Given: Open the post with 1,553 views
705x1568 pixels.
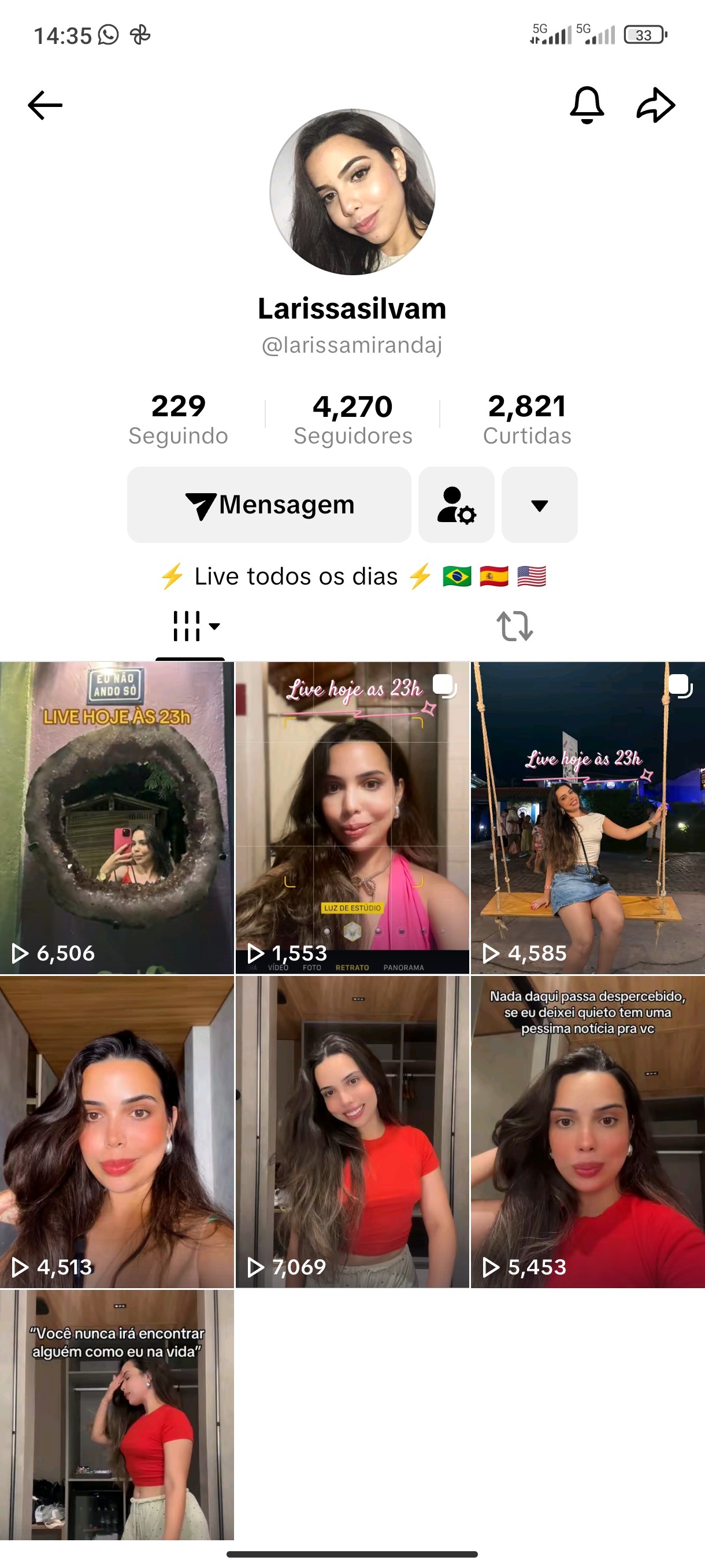Looking at the screenshot, I should pos(352,818).
